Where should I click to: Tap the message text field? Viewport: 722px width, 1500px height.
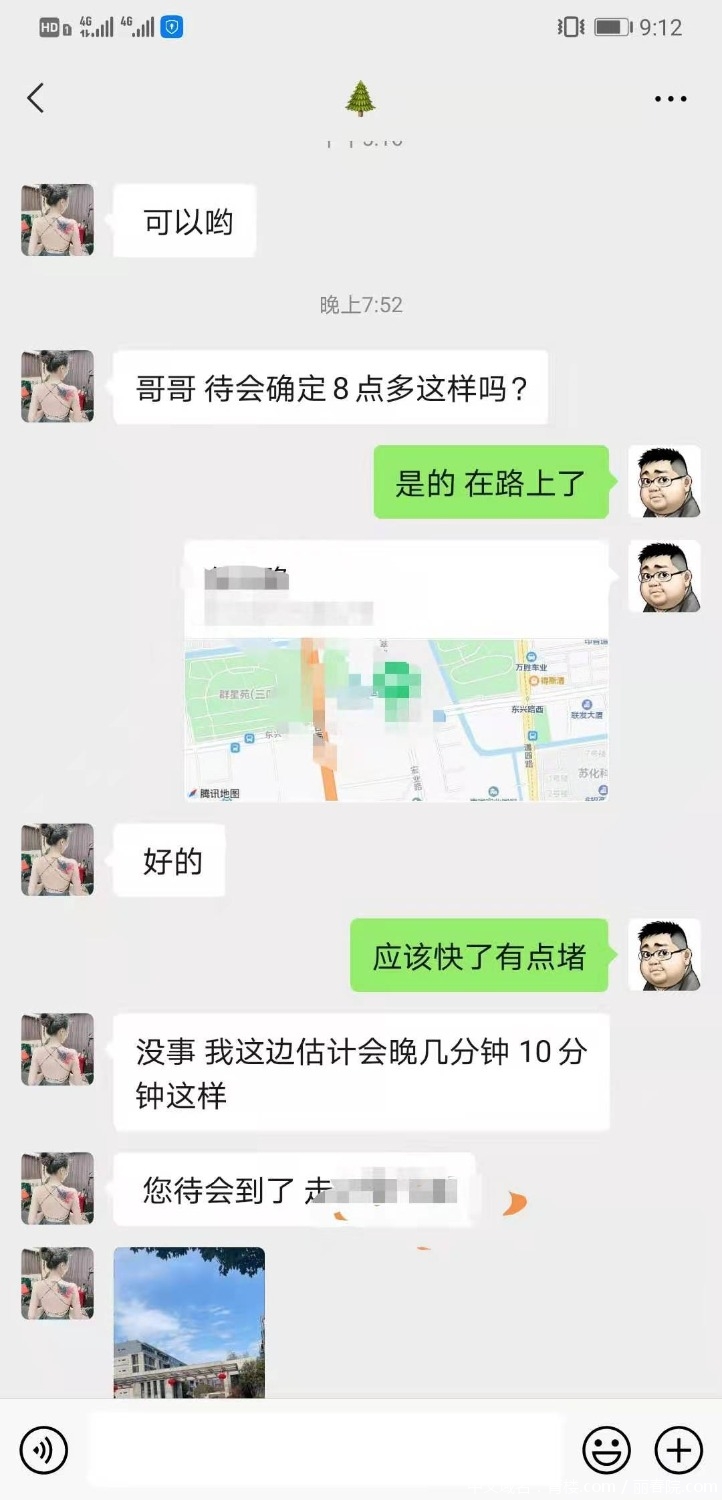(325, 1449)
